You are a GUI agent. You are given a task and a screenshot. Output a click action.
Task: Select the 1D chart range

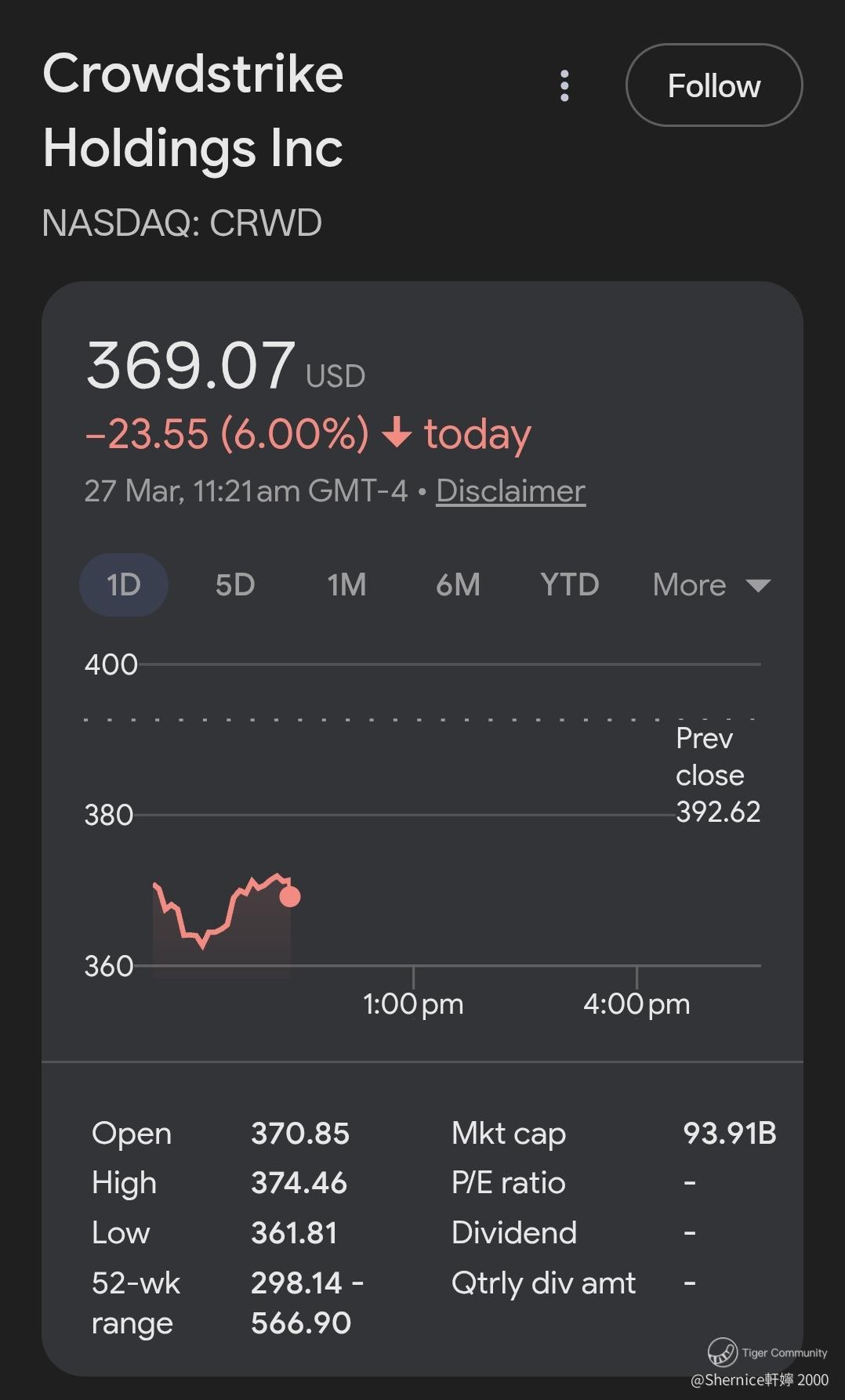(124, 585)
